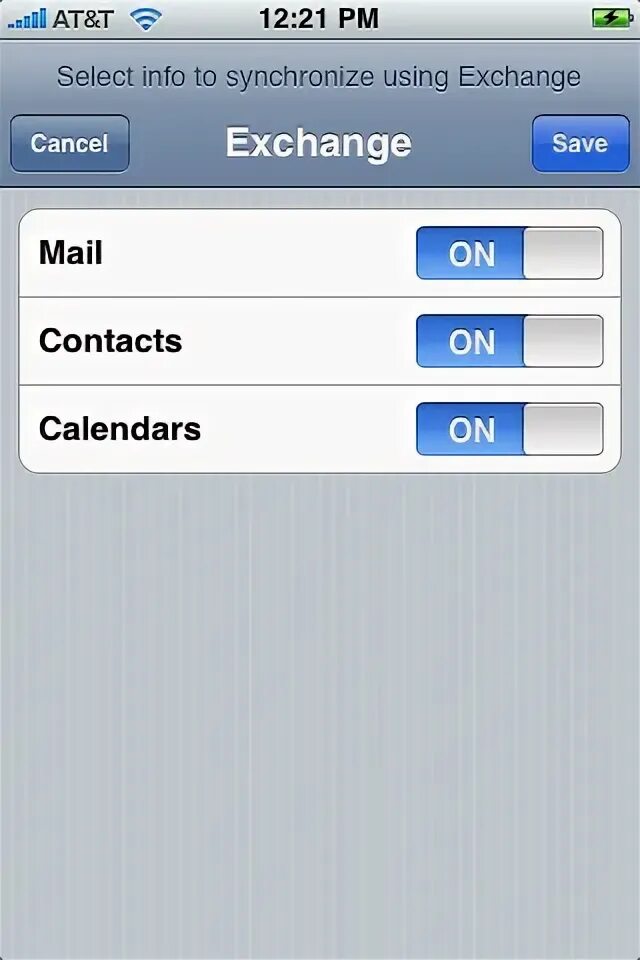Toggle the Calendars switch off
640x960 pixels.
[x=509, y=429]
